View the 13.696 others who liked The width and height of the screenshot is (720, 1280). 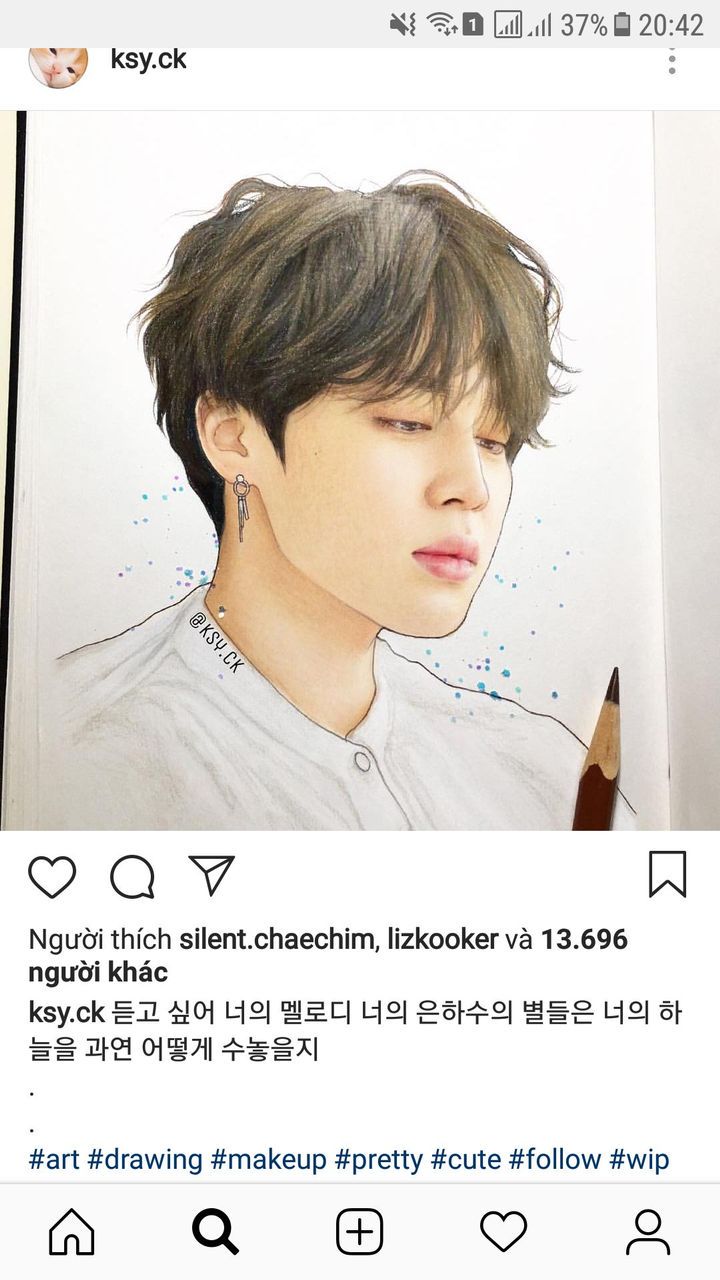click(584, 940)
